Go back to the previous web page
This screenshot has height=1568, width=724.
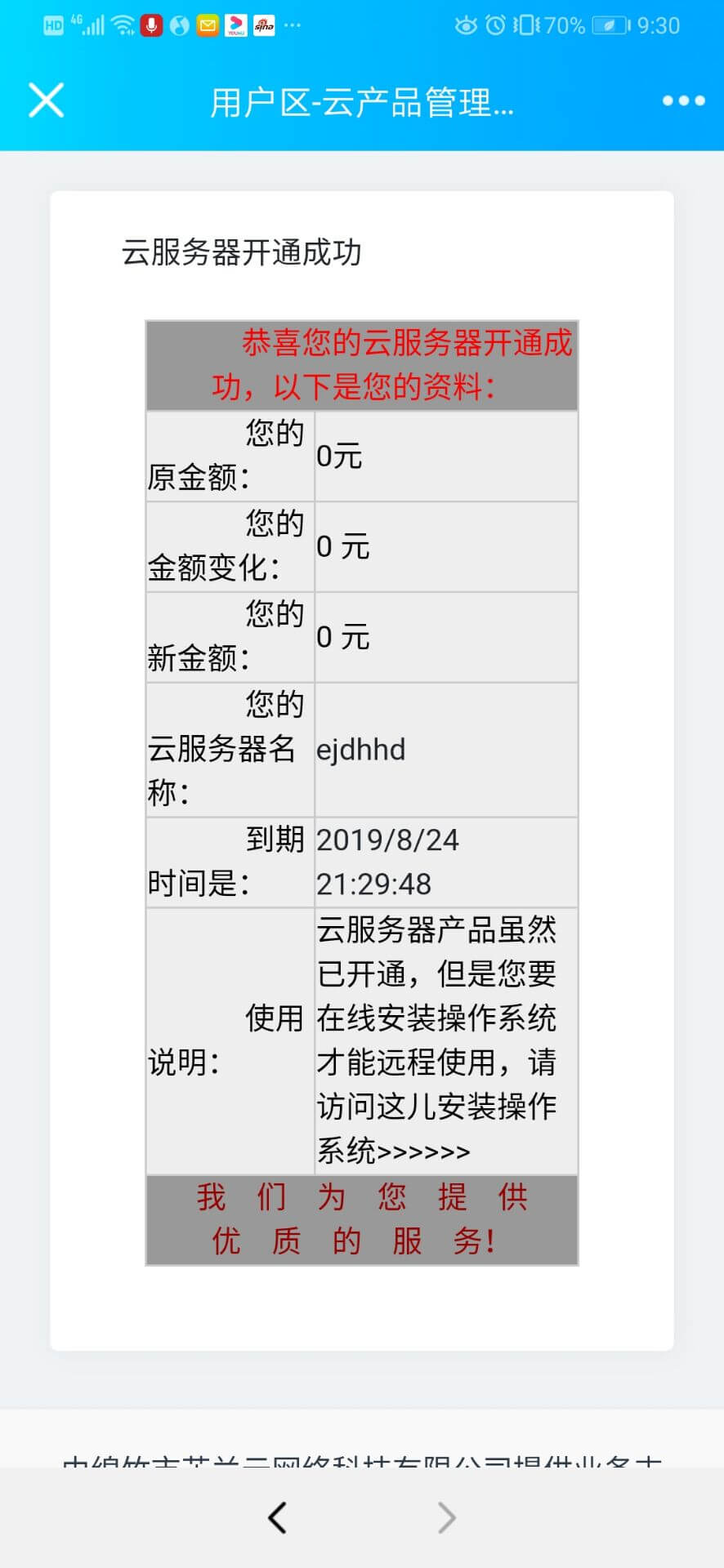[x=277, y=1517]
